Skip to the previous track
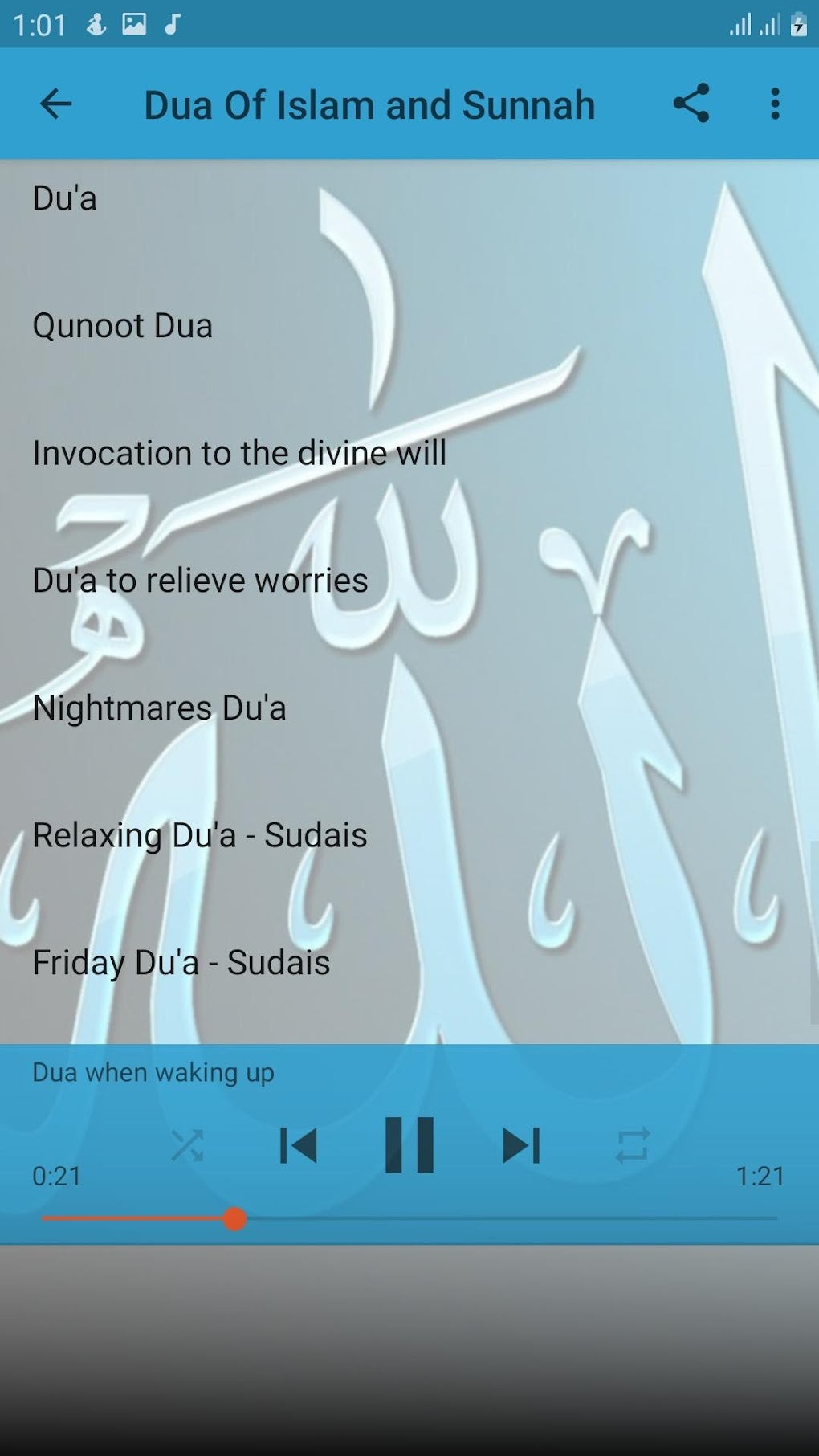819x1456 pixels. pos(298,1145)
